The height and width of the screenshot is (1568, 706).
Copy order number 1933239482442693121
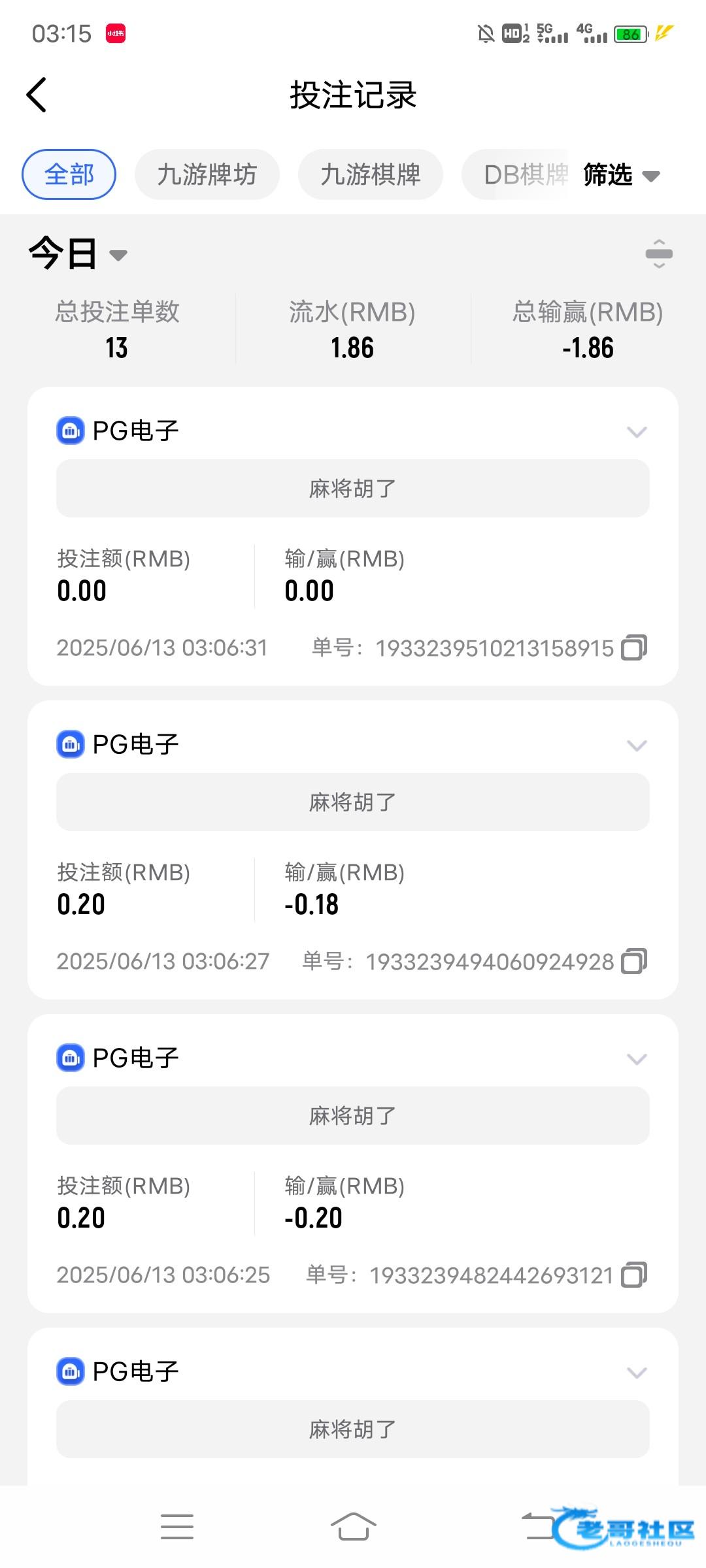(633, 1275)
